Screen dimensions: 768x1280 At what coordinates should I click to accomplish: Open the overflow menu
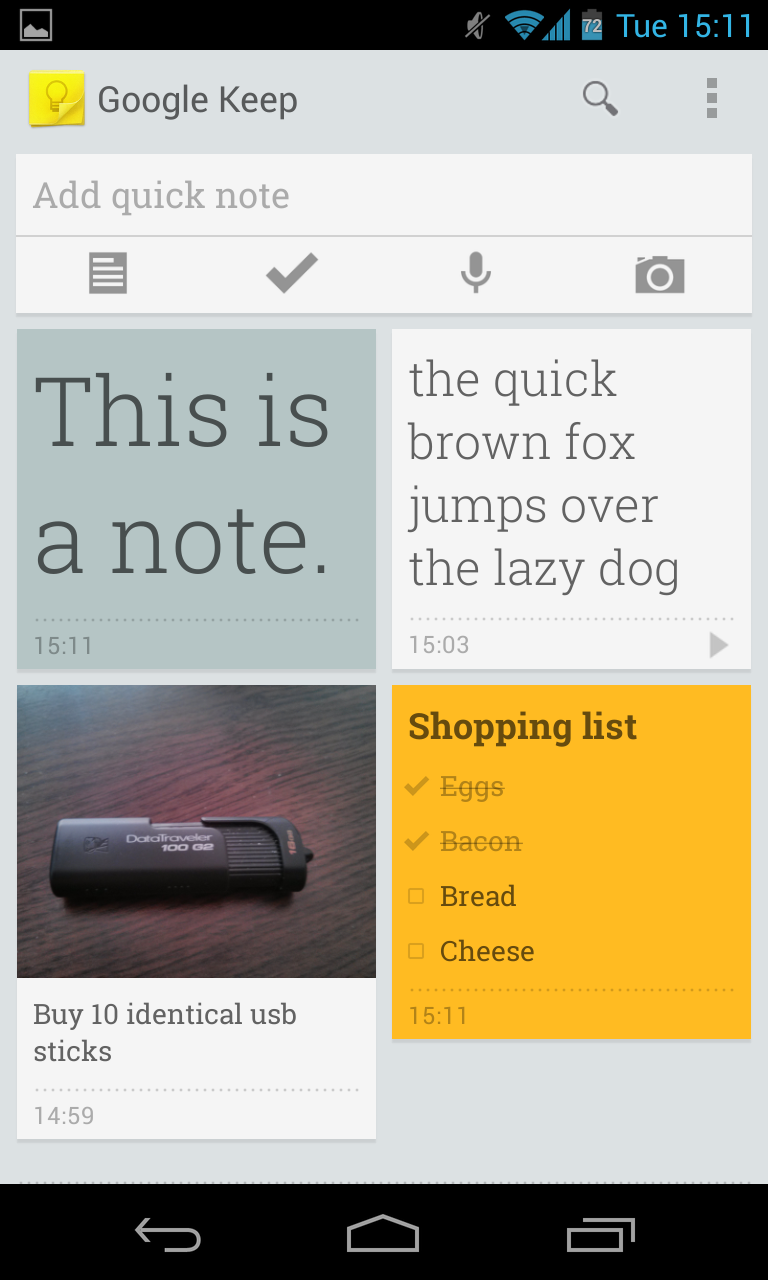tap(712, 99)
